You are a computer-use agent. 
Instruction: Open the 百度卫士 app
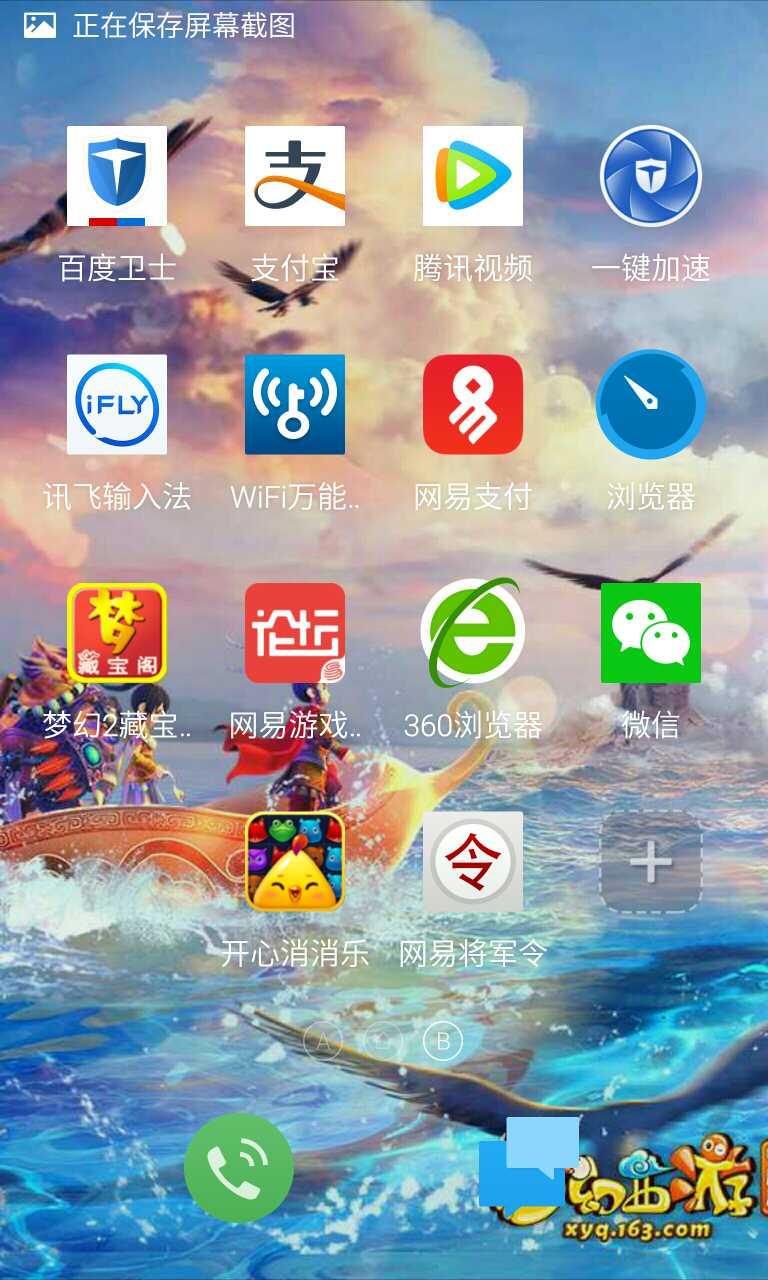click(117, 177)
